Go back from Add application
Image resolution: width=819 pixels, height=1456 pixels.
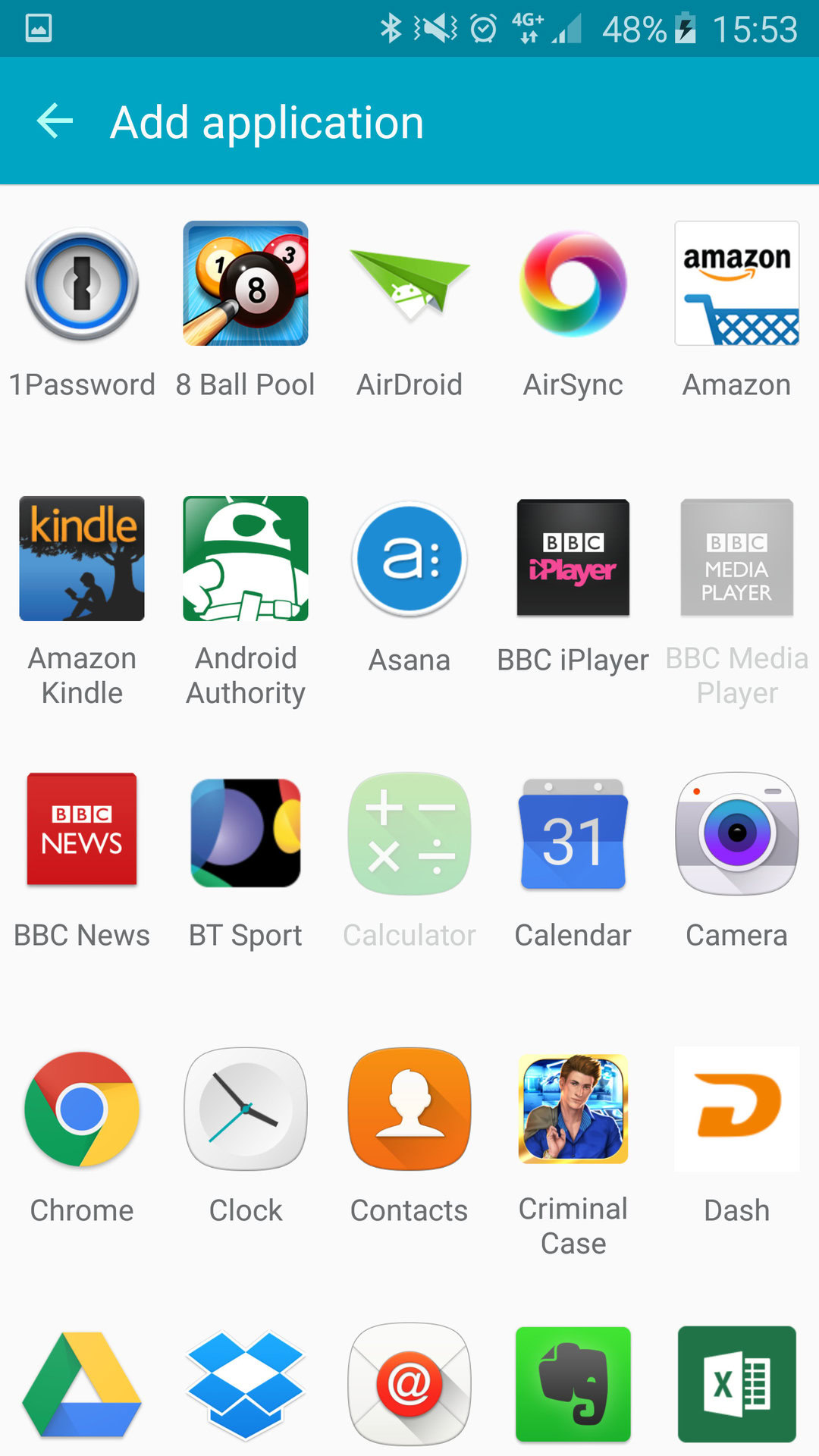[55, 121]
